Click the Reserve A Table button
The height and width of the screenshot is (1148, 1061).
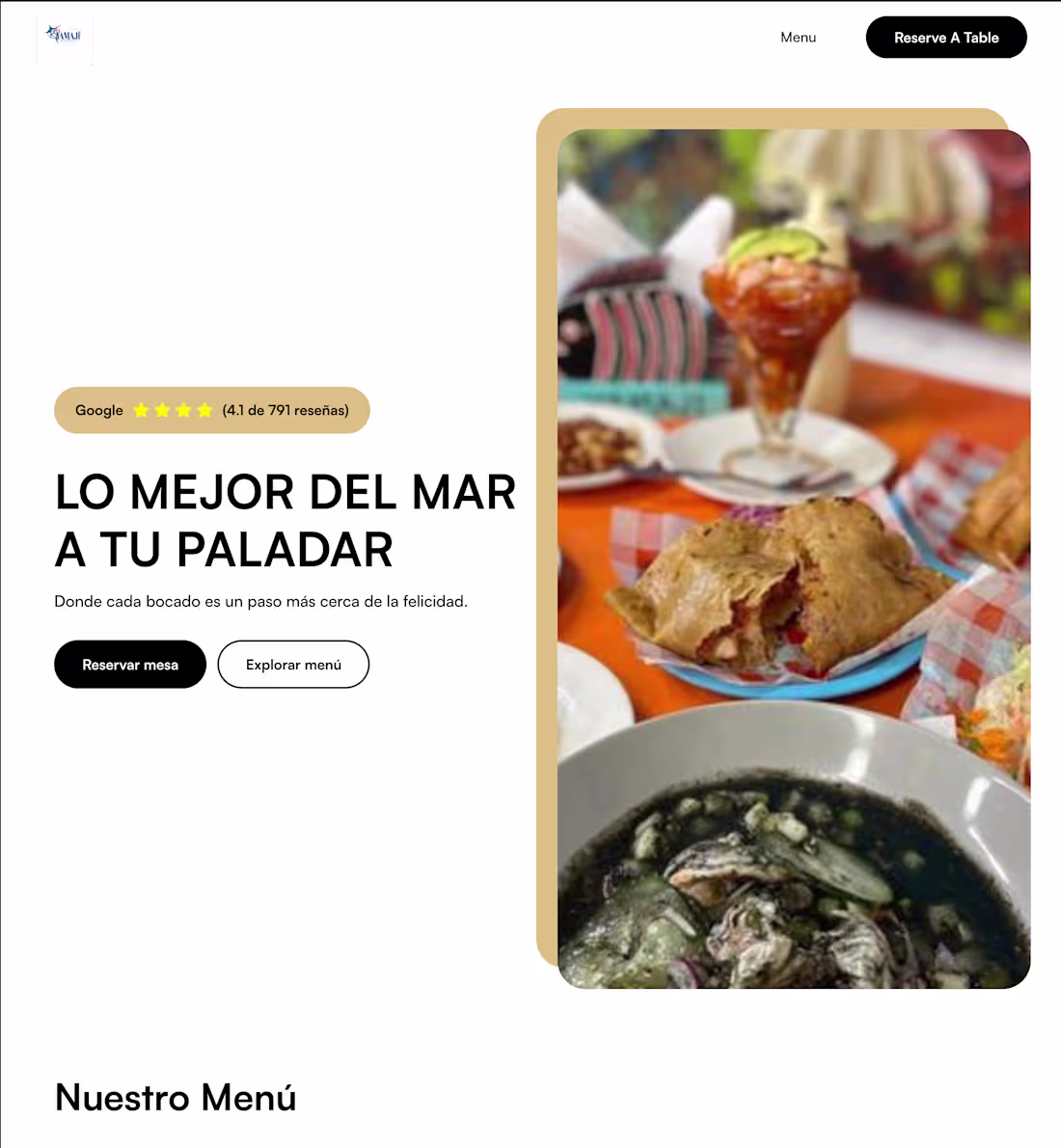[x=946, y=37]
